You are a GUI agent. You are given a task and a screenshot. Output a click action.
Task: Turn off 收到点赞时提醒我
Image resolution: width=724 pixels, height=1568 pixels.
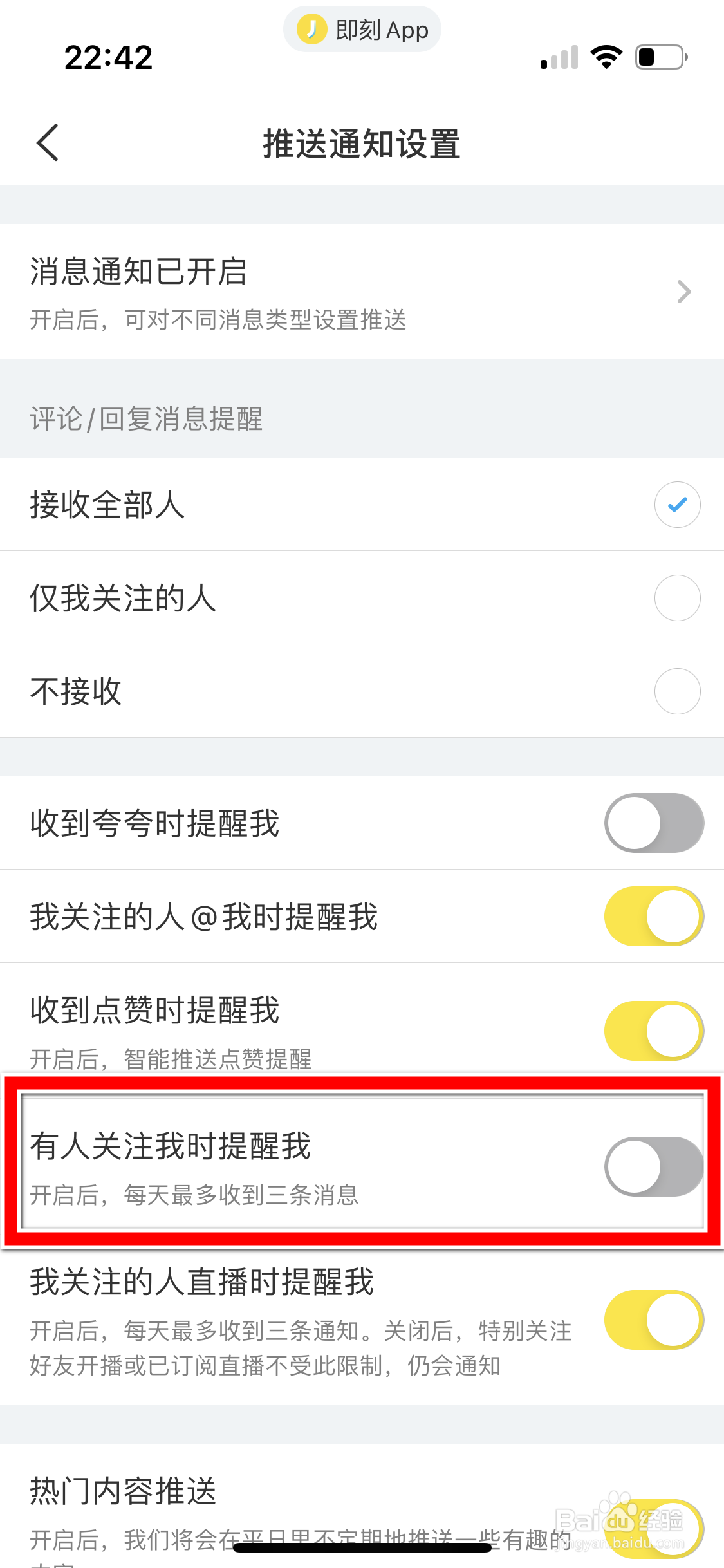tap(654, 1030)
